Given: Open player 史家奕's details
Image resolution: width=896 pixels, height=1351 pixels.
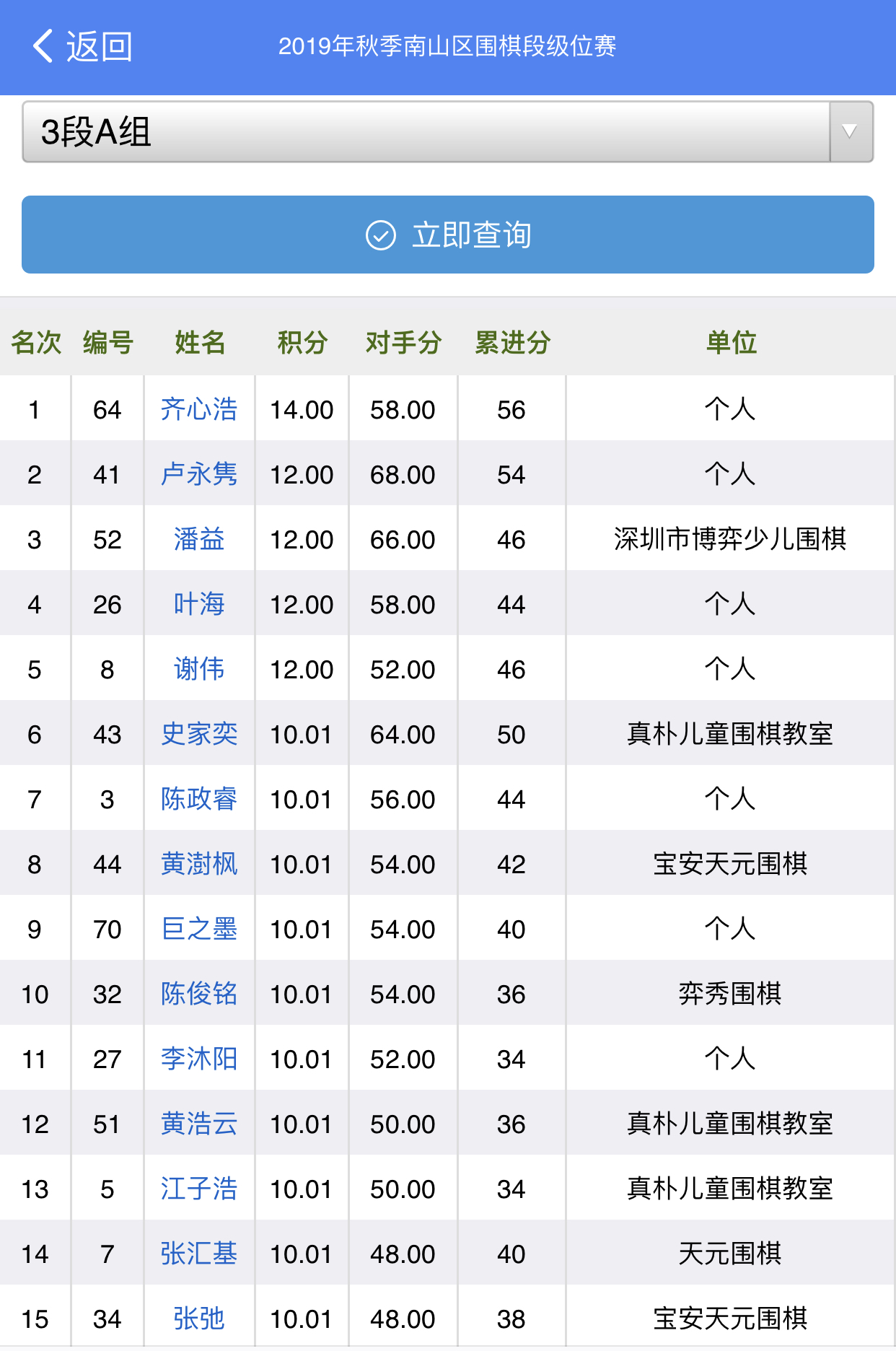Looking at the screenshot, I should pyautogui.click(x=199, y=734).
